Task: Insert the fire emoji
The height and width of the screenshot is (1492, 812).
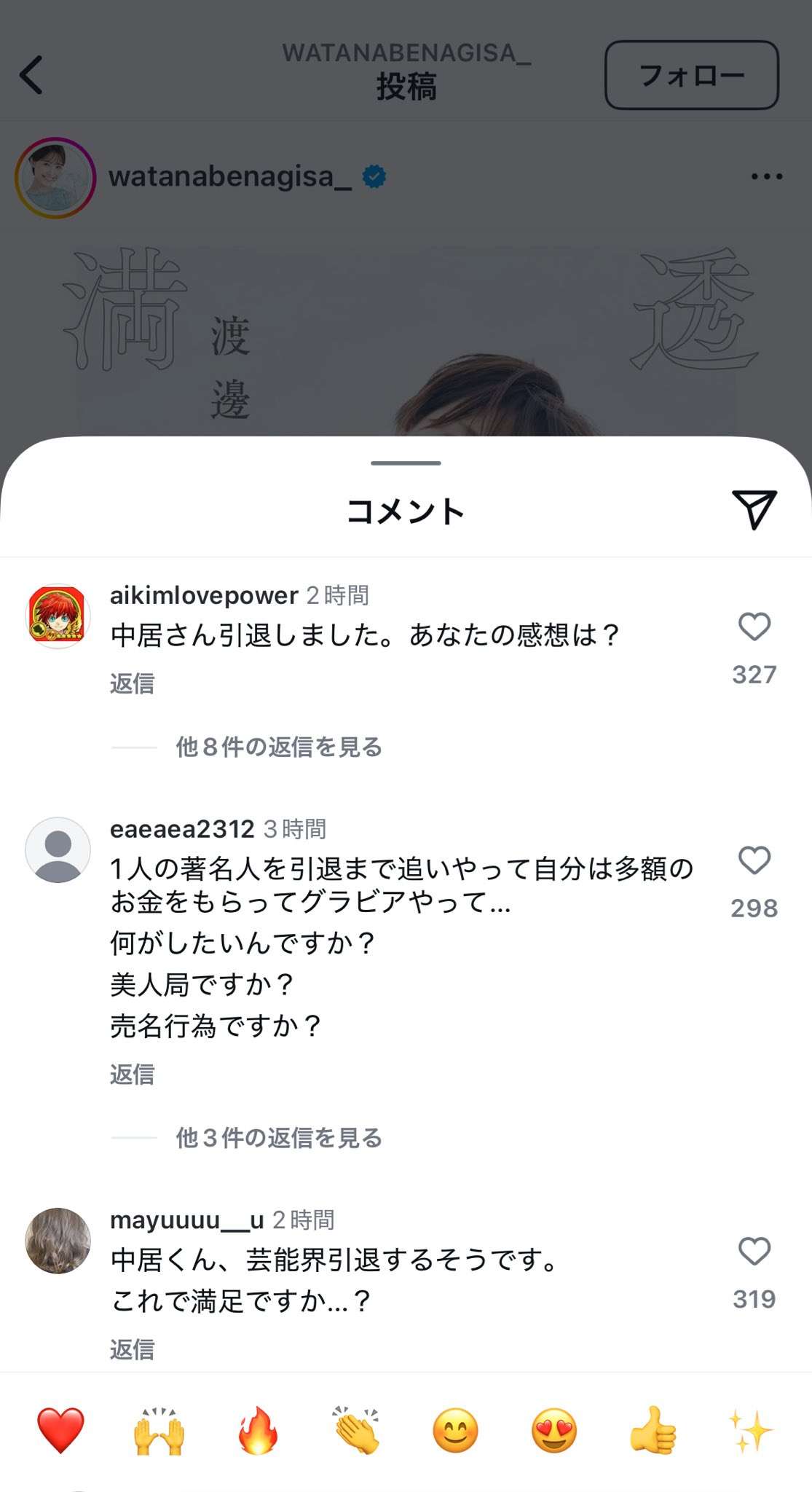Action: tap(258, 1430)
